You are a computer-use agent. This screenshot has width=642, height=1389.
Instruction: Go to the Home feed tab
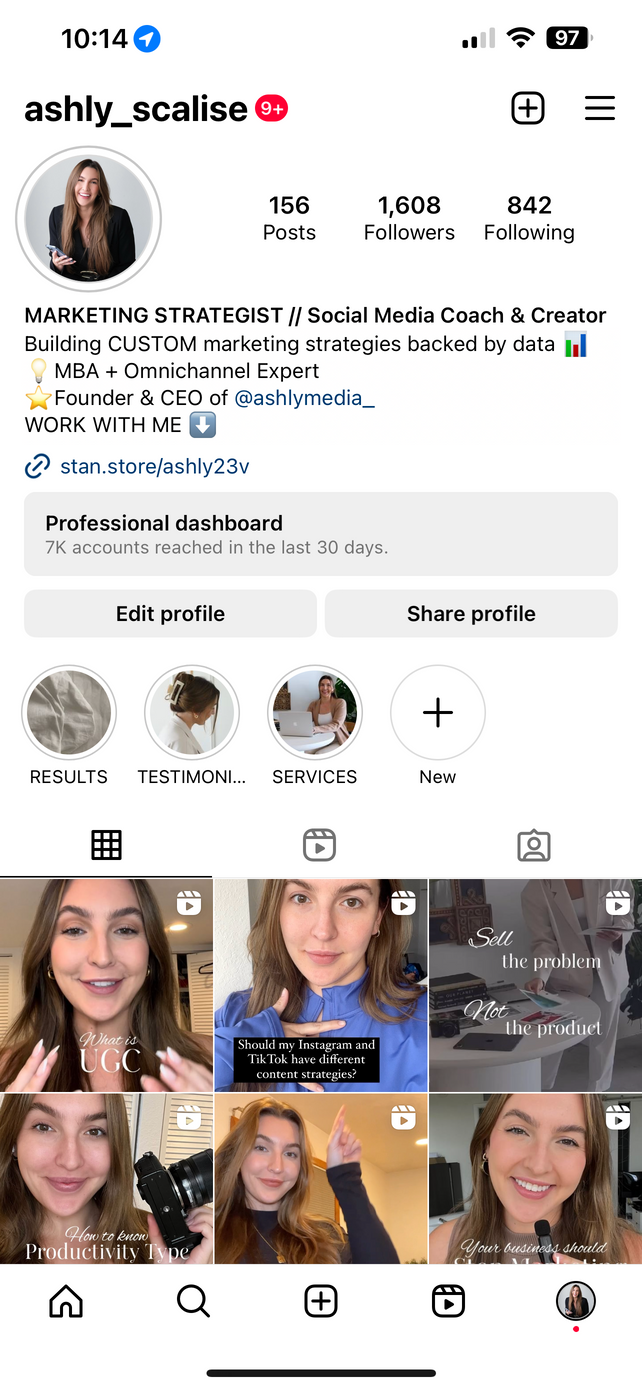tap(66, 1301)
